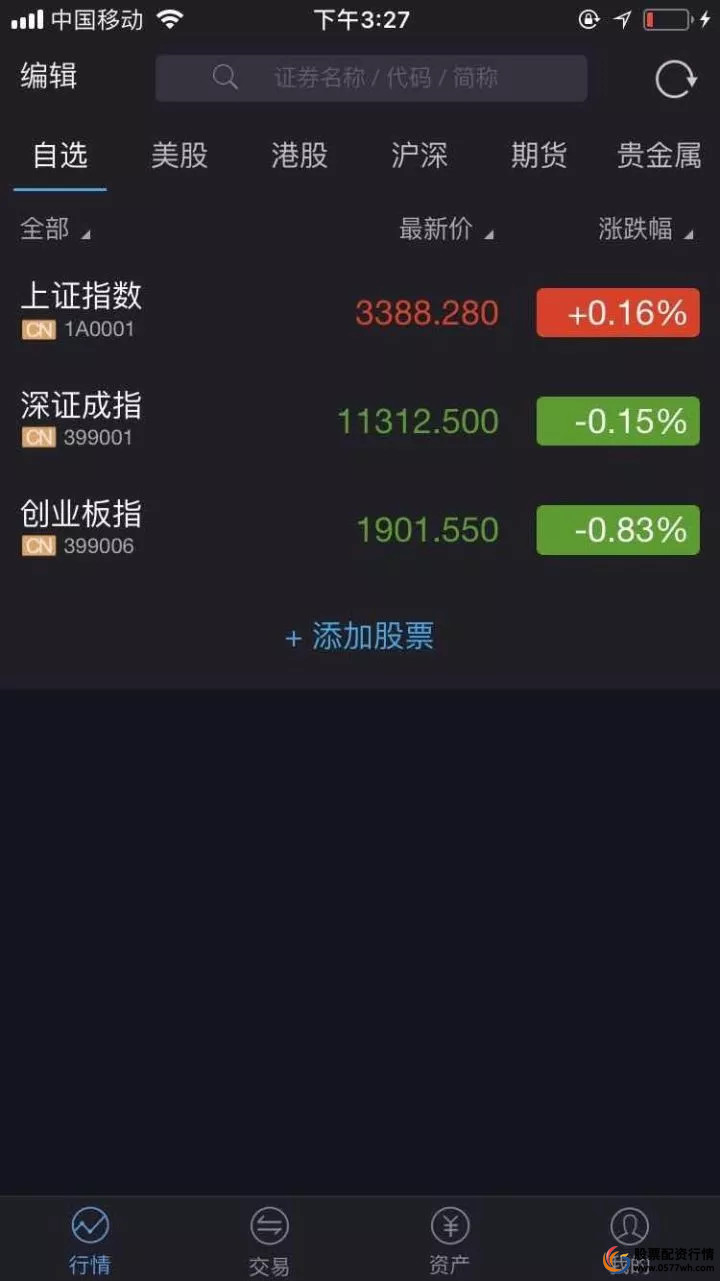Screen dimensions: 720x1281
Task: Toggle the -0.15% change display for 深证成指
Action: pos(617,421)
